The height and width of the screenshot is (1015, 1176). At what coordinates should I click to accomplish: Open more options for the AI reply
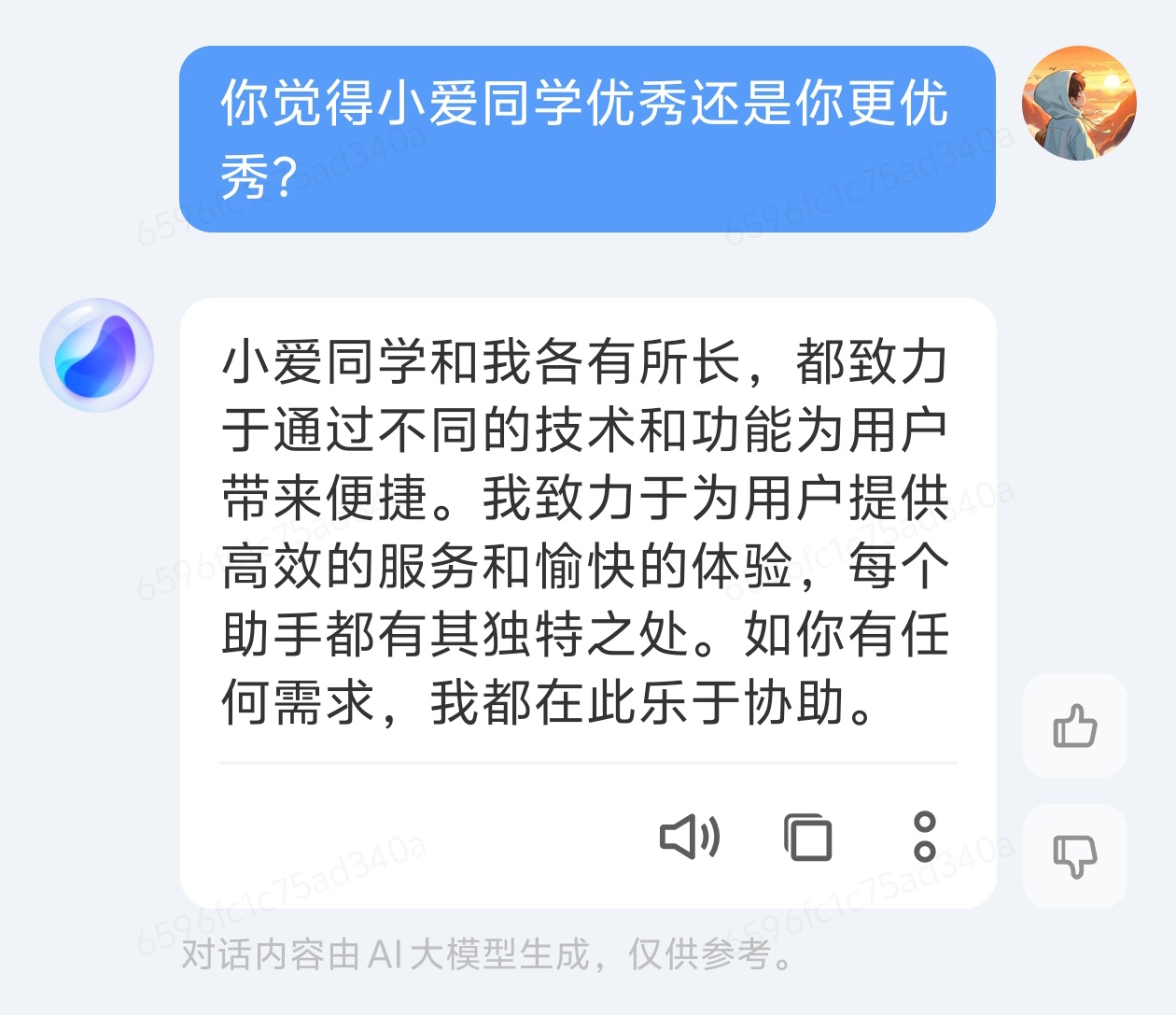(x=924, y=836)
